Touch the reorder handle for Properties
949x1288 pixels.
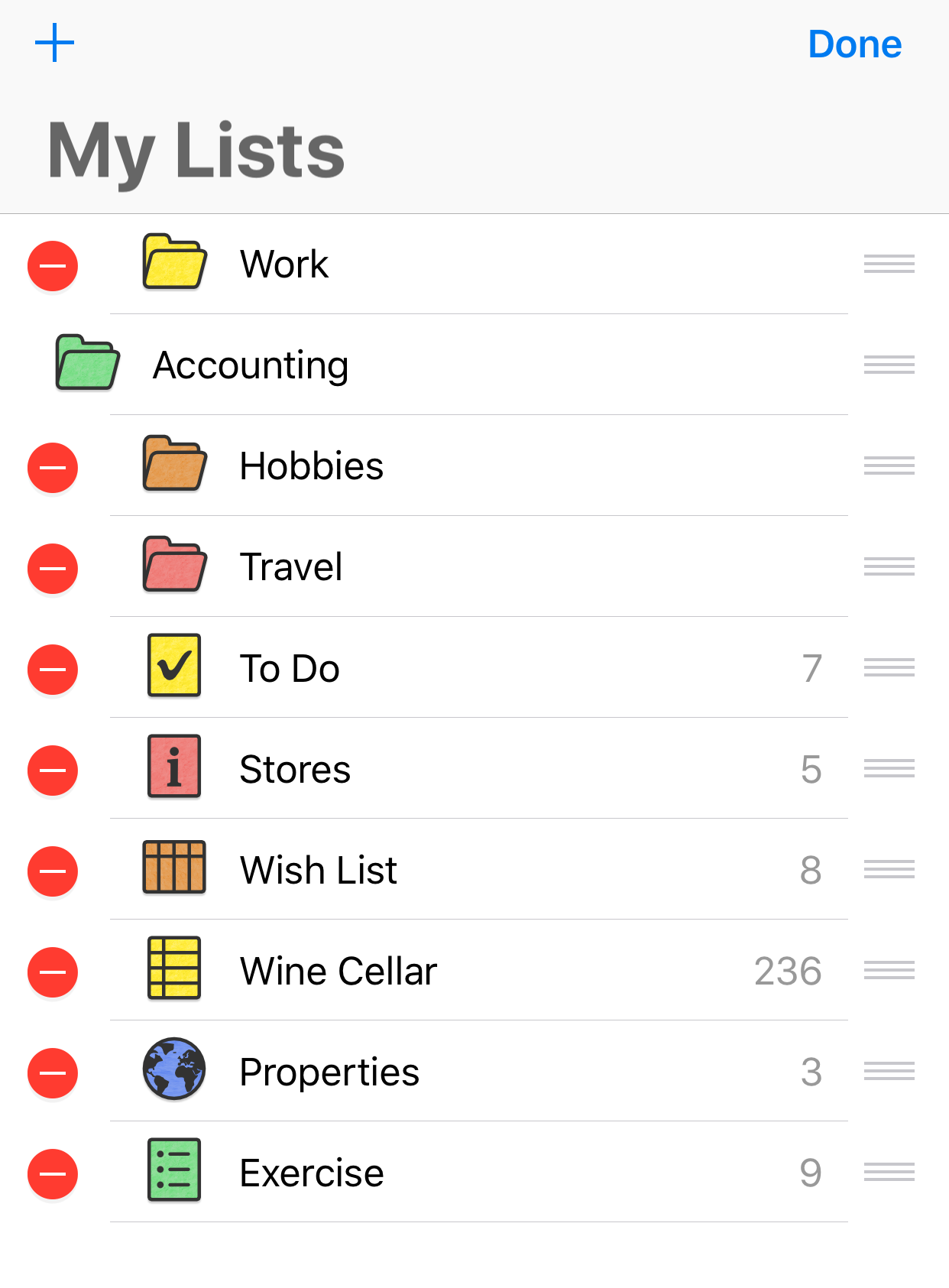[889, 1071]
